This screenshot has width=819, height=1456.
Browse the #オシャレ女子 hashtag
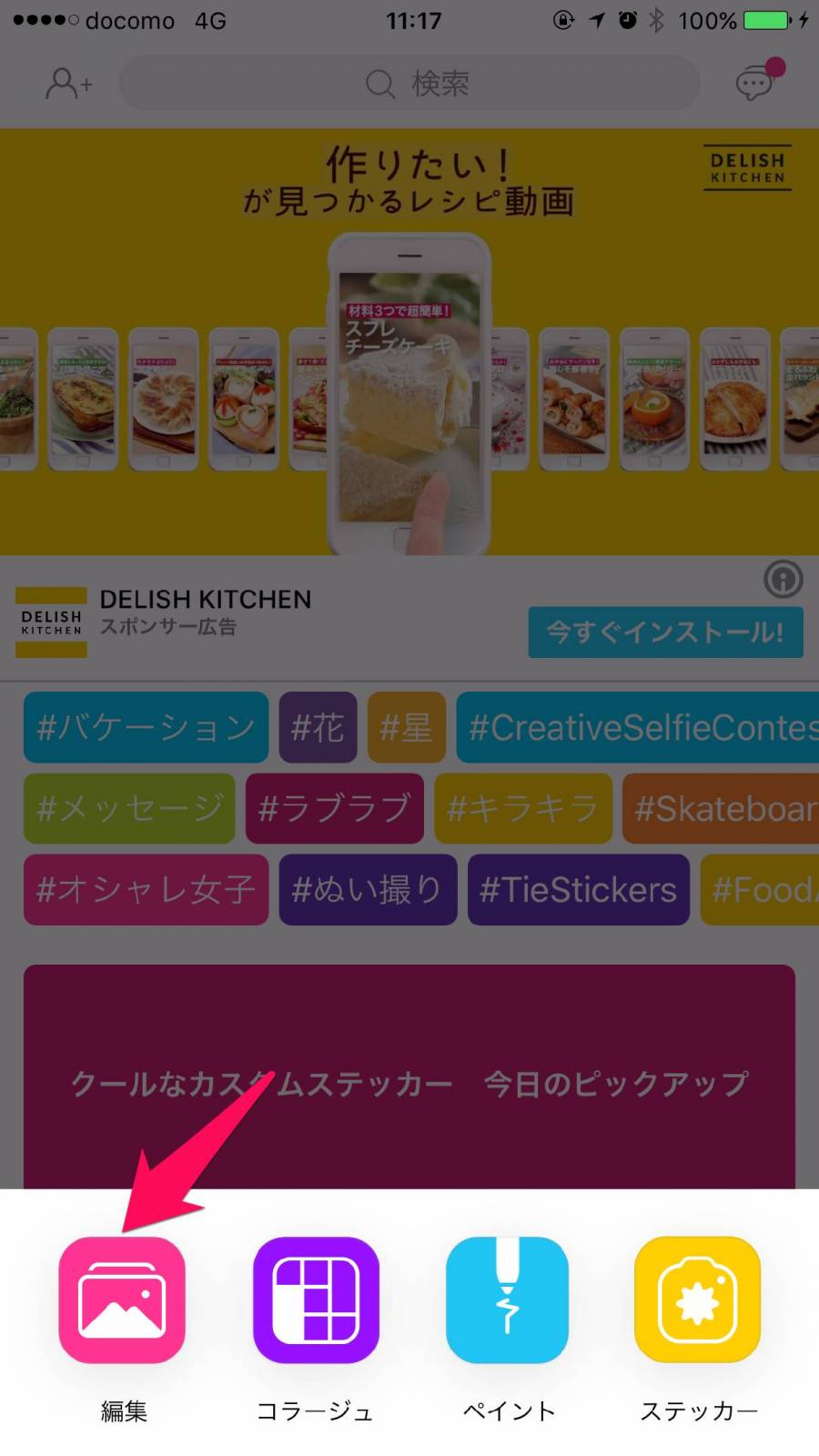tap(146, 889)
